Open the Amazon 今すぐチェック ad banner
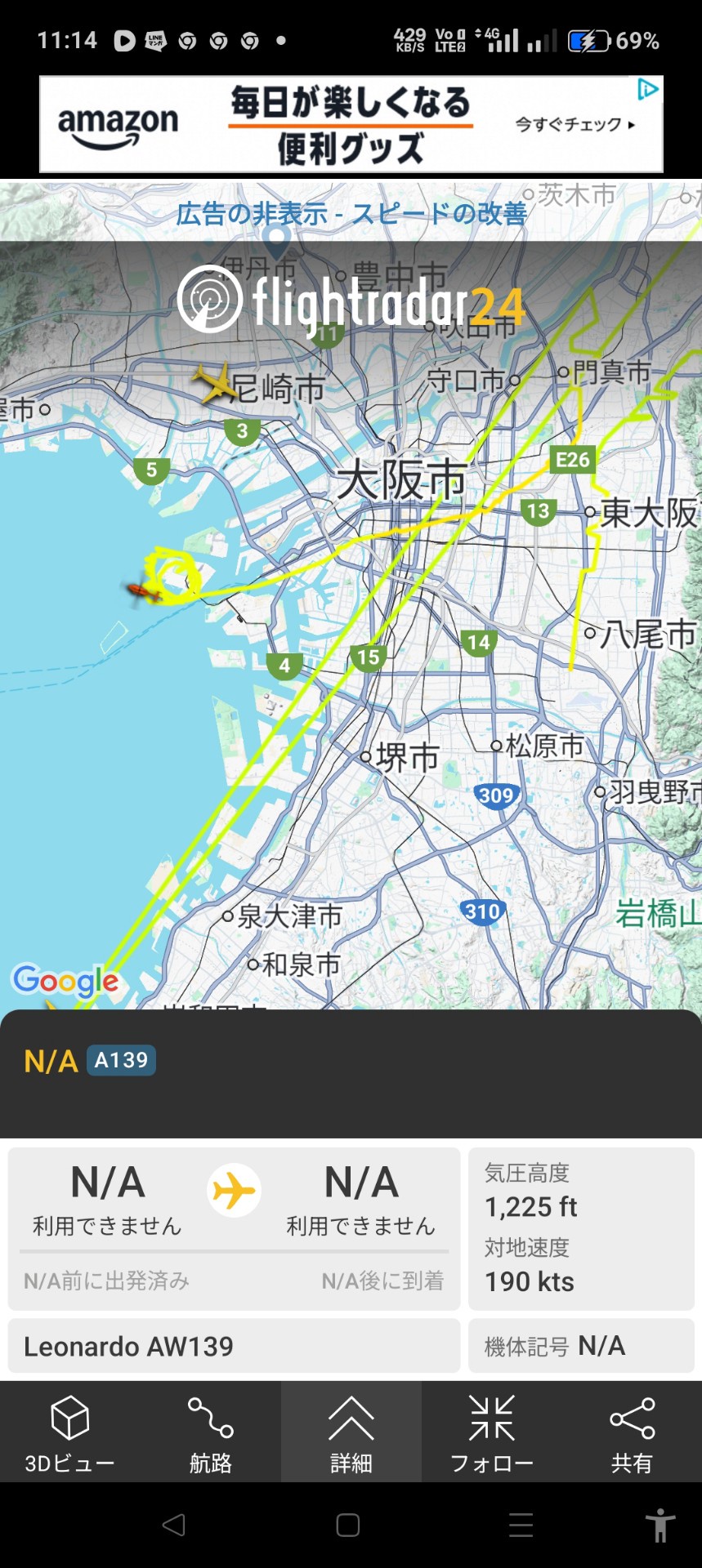Viewport: 702px width, 1568px height. tap(351, 124)
